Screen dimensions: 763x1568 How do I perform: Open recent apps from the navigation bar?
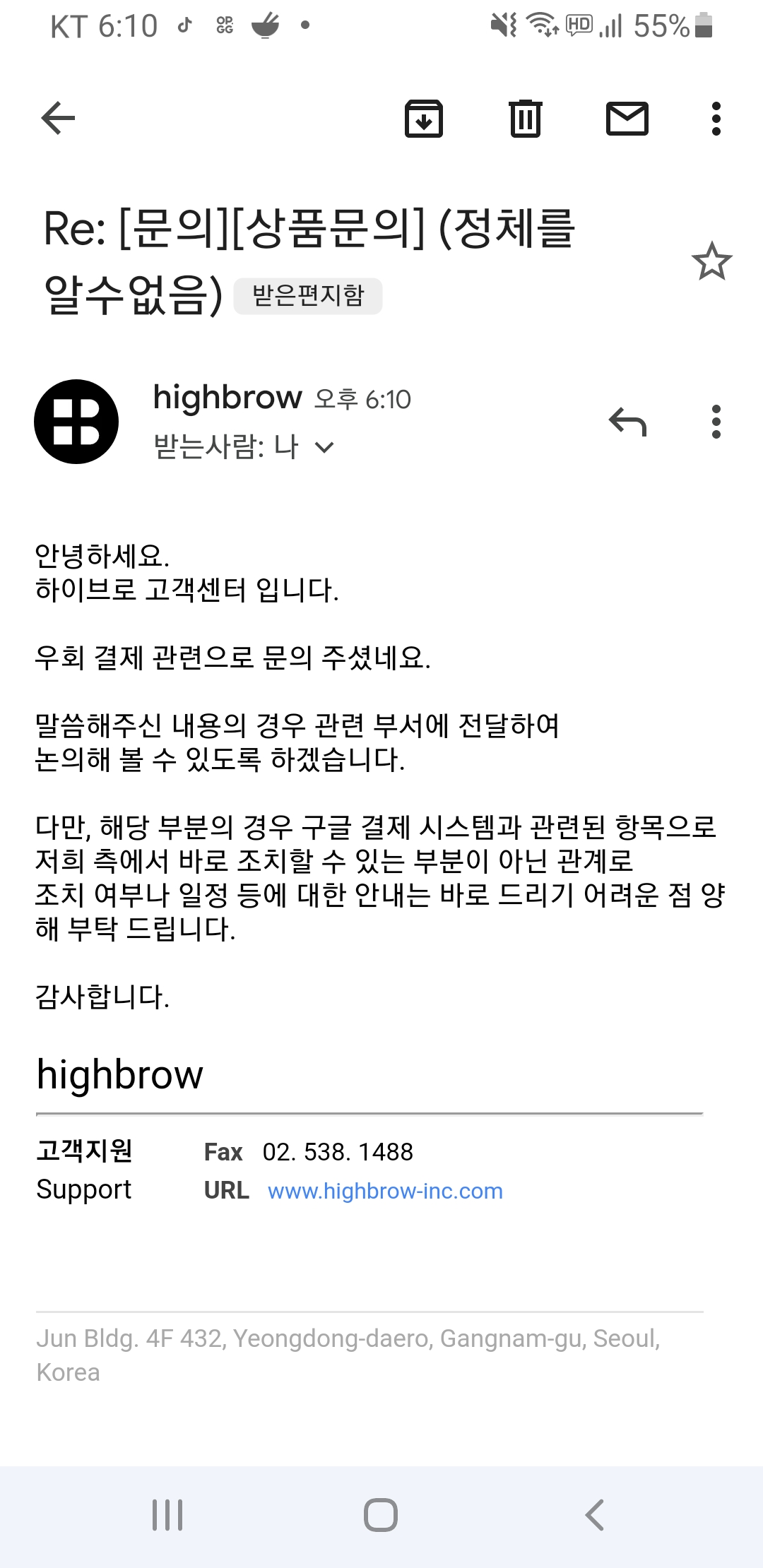point(167,1515)
